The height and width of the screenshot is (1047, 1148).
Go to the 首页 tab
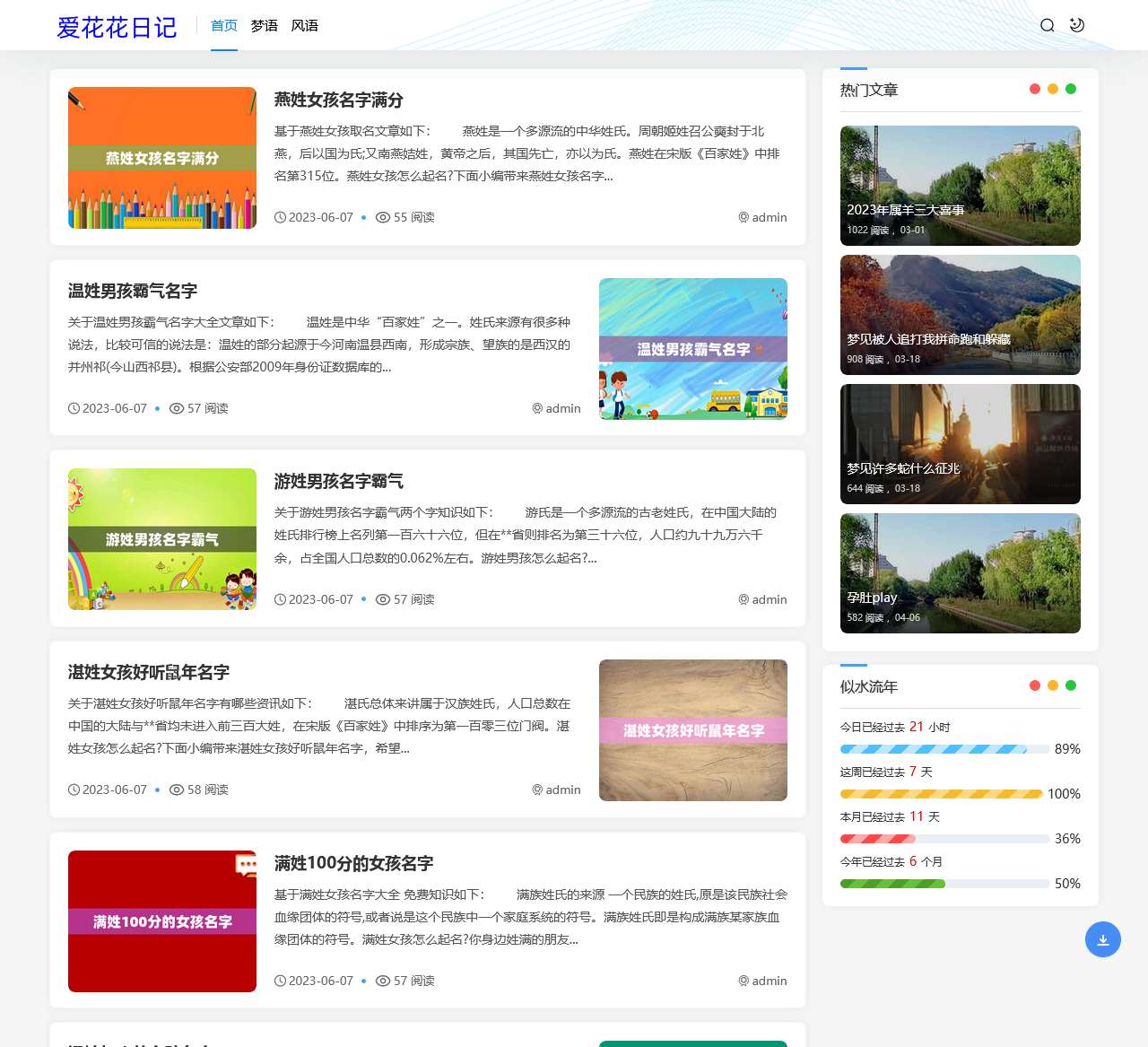pos(224,26)
